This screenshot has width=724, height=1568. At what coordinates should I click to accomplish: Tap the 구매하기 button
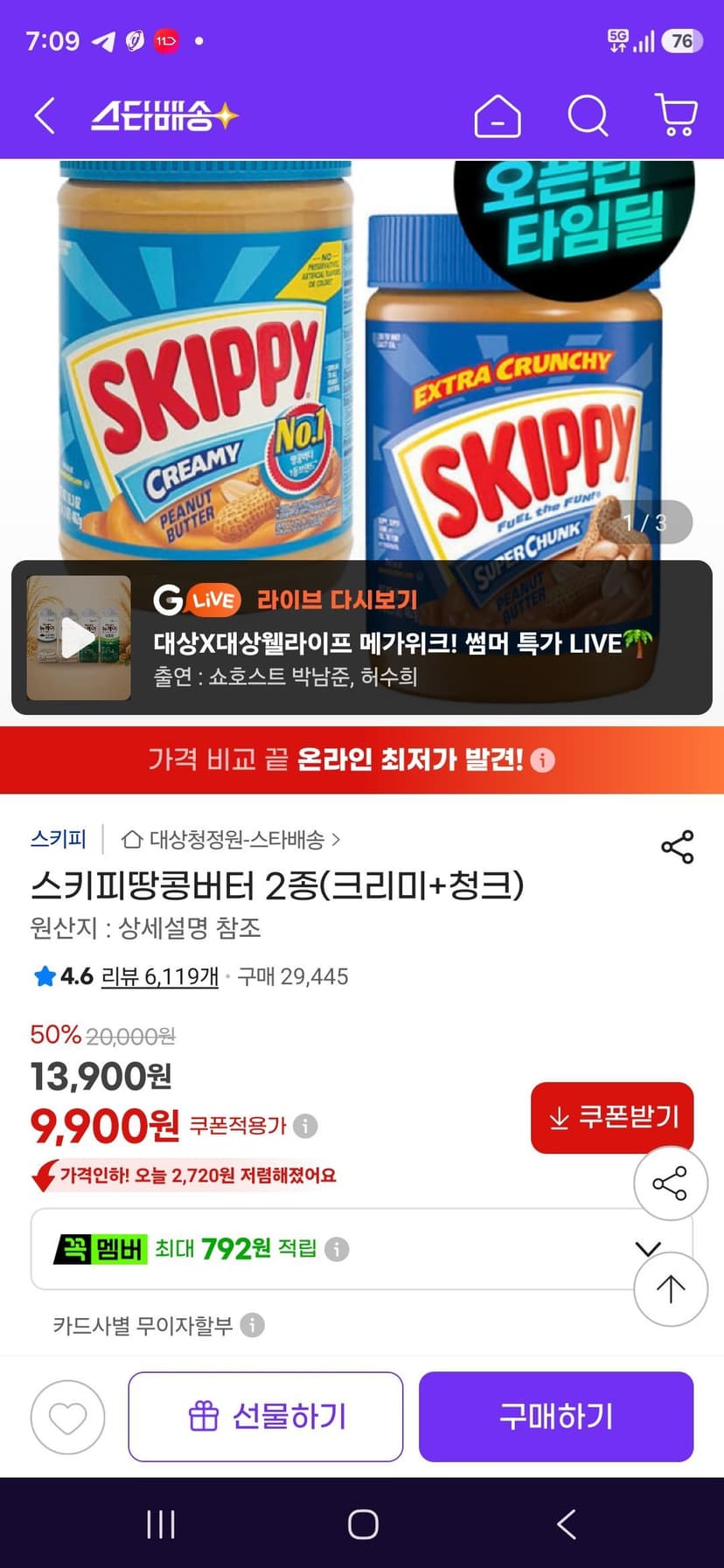click(x=556, y=1417)
